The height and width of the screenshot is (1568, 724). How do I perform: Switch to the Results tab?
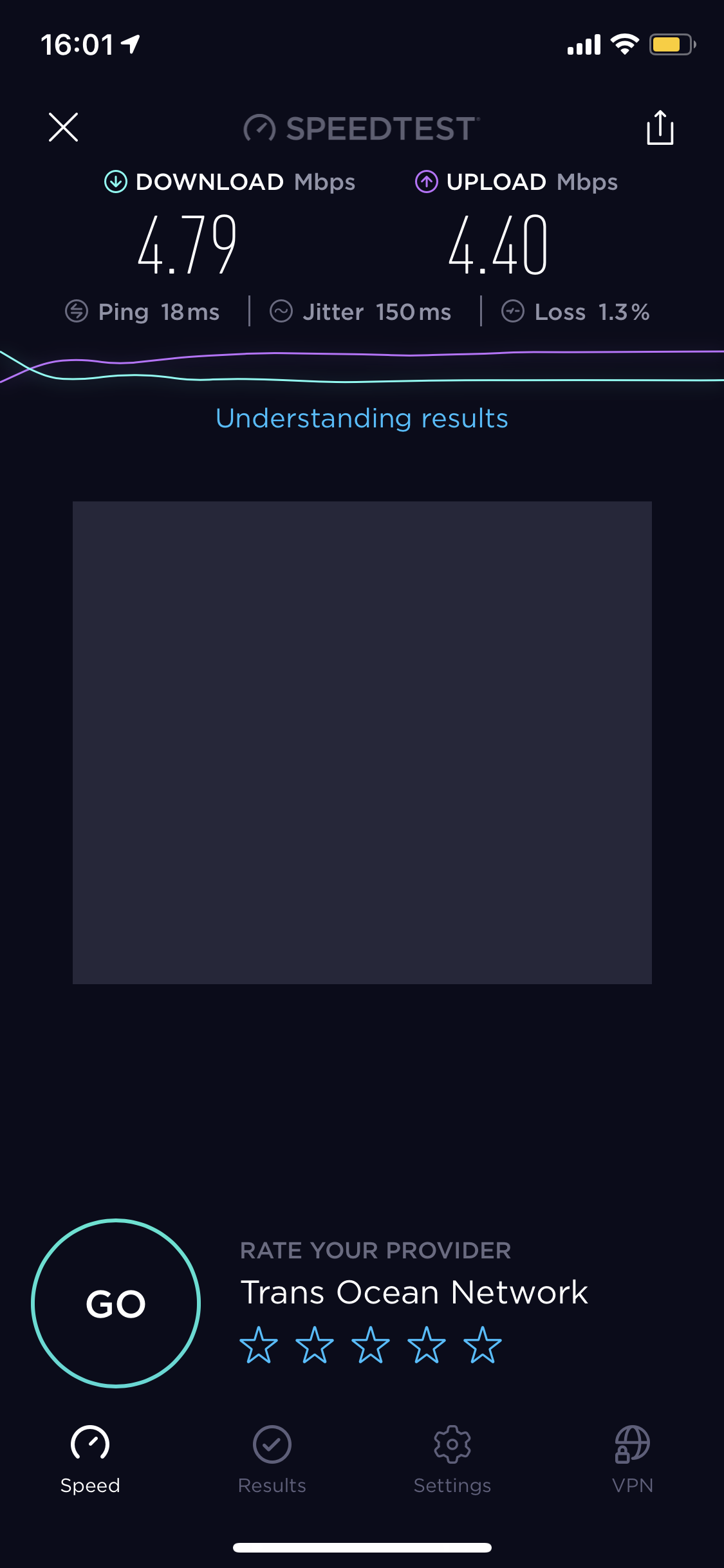click(x=272, y=1459)
